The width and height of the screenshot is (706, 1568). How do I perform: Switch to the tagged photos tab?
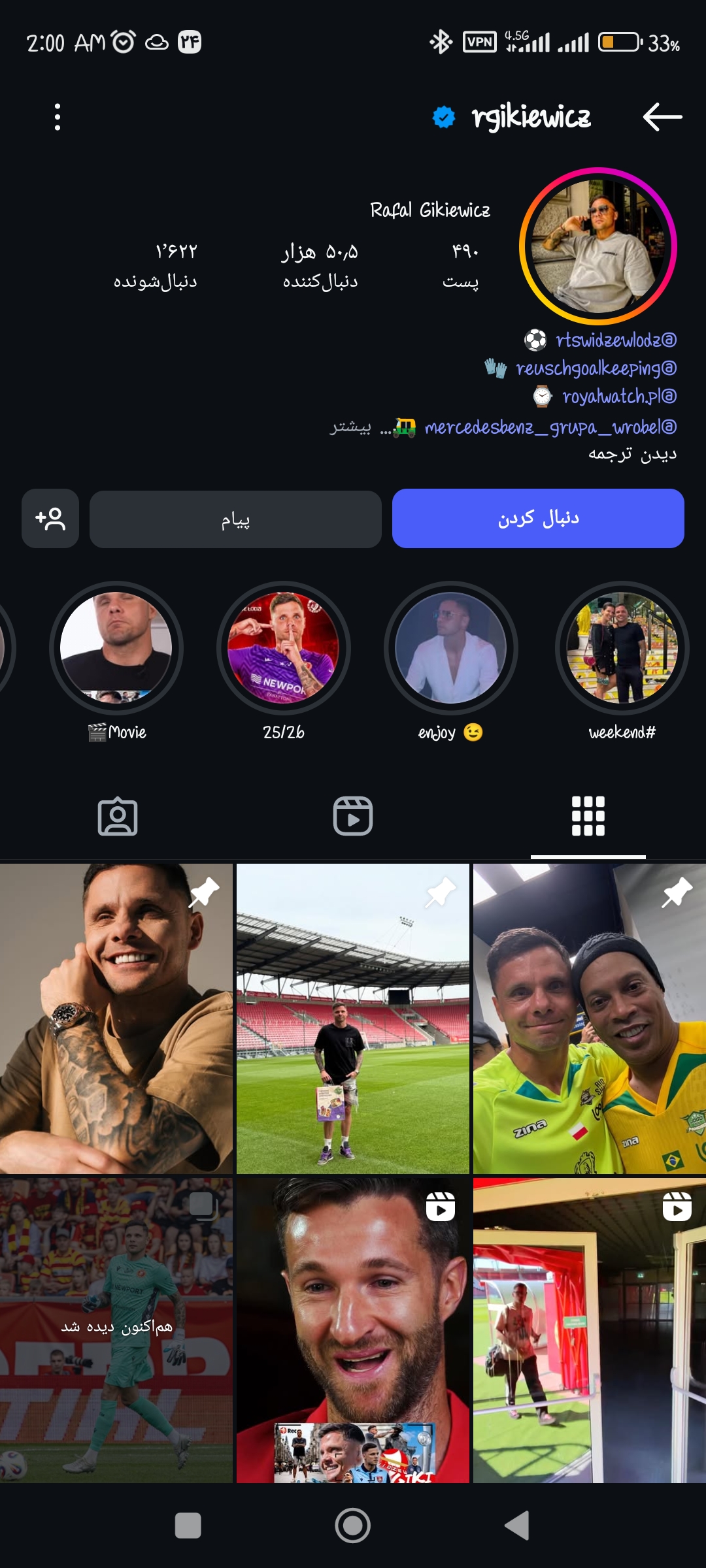[x=118, y=816]
